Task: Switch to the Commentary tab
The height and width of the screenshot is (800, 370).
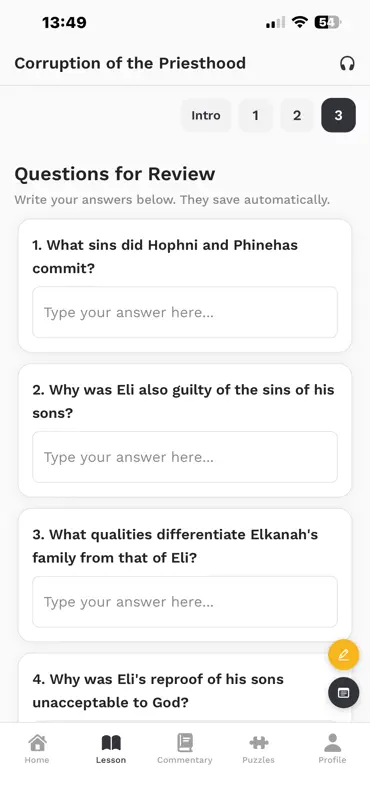Action: click(x=185, y=748)
